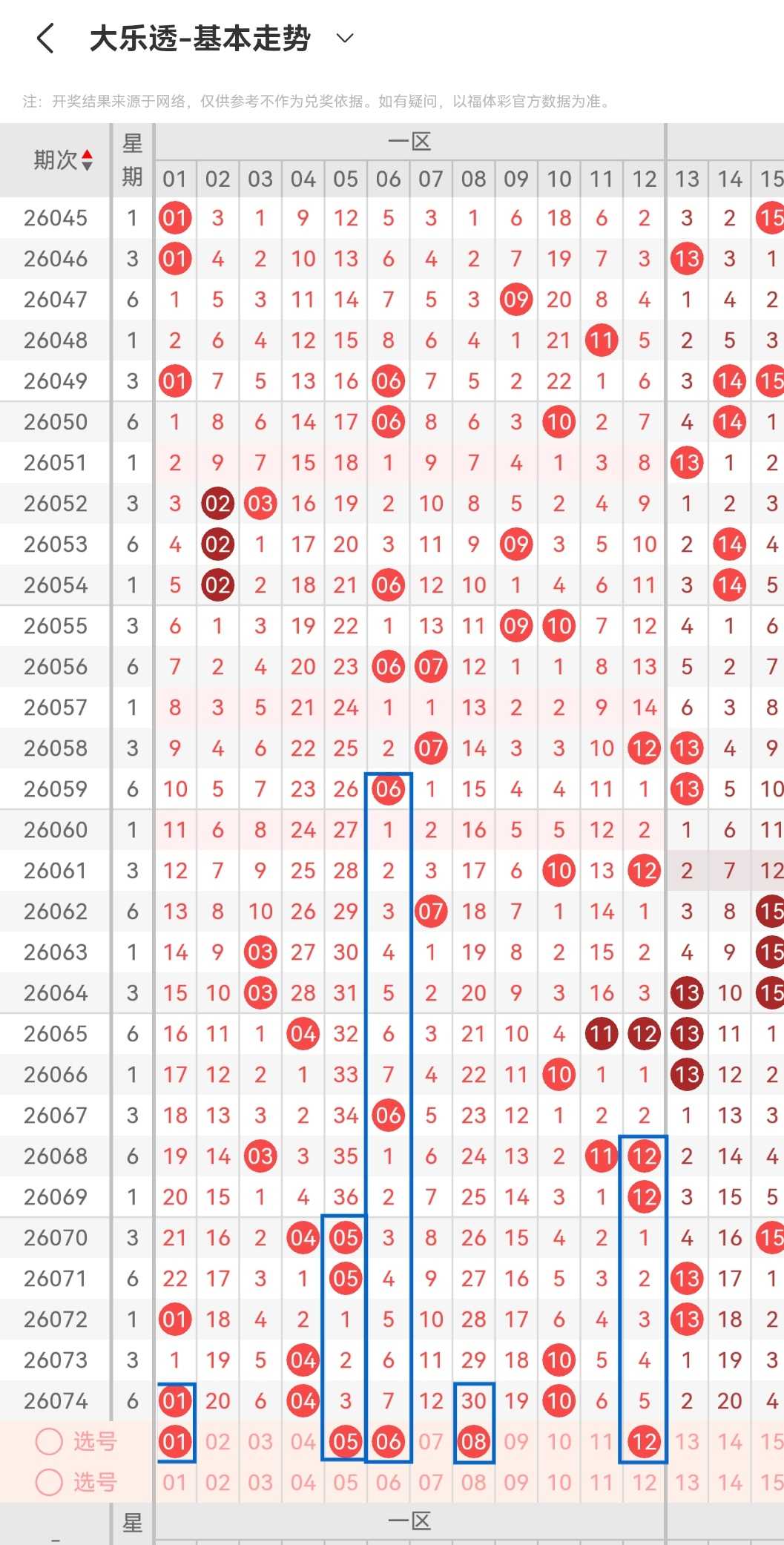Deselect the highlighted 12 ball in the 选号 row
Viewport: 784px width, 1545px height.
(x=644, y=1441)
